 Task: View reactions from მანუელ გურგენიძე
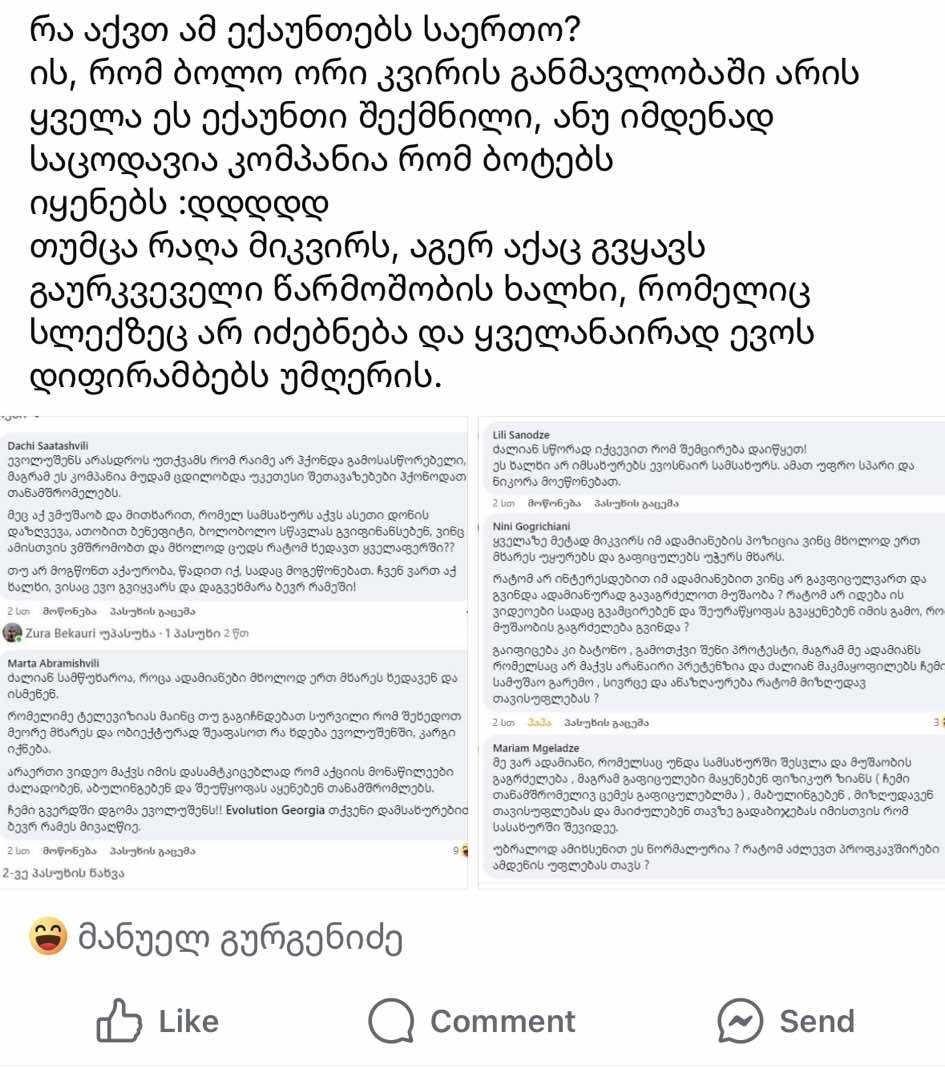pyautogui.click(x=217, y=940)
